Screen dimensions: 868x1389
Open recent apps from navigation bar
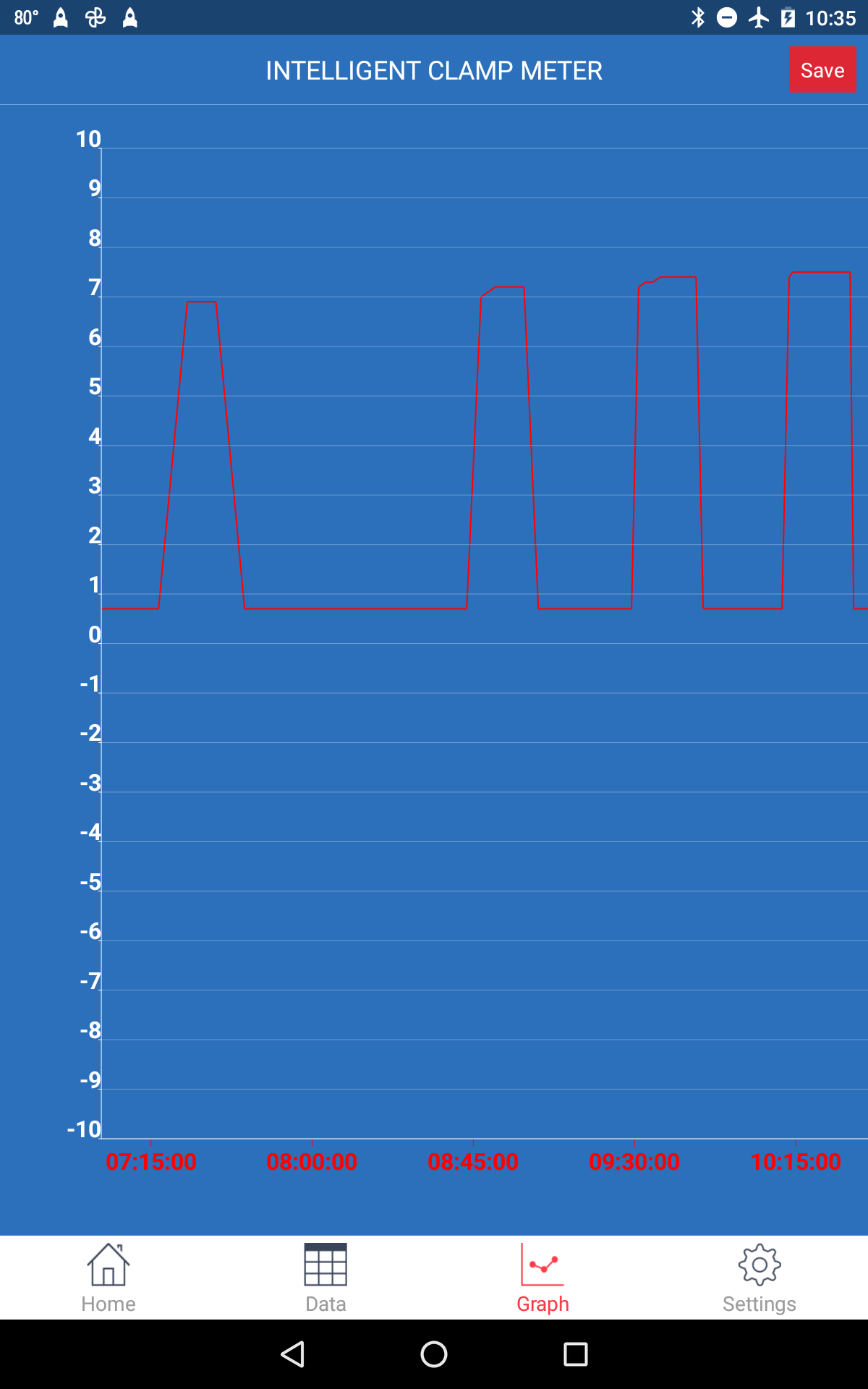576,1354
